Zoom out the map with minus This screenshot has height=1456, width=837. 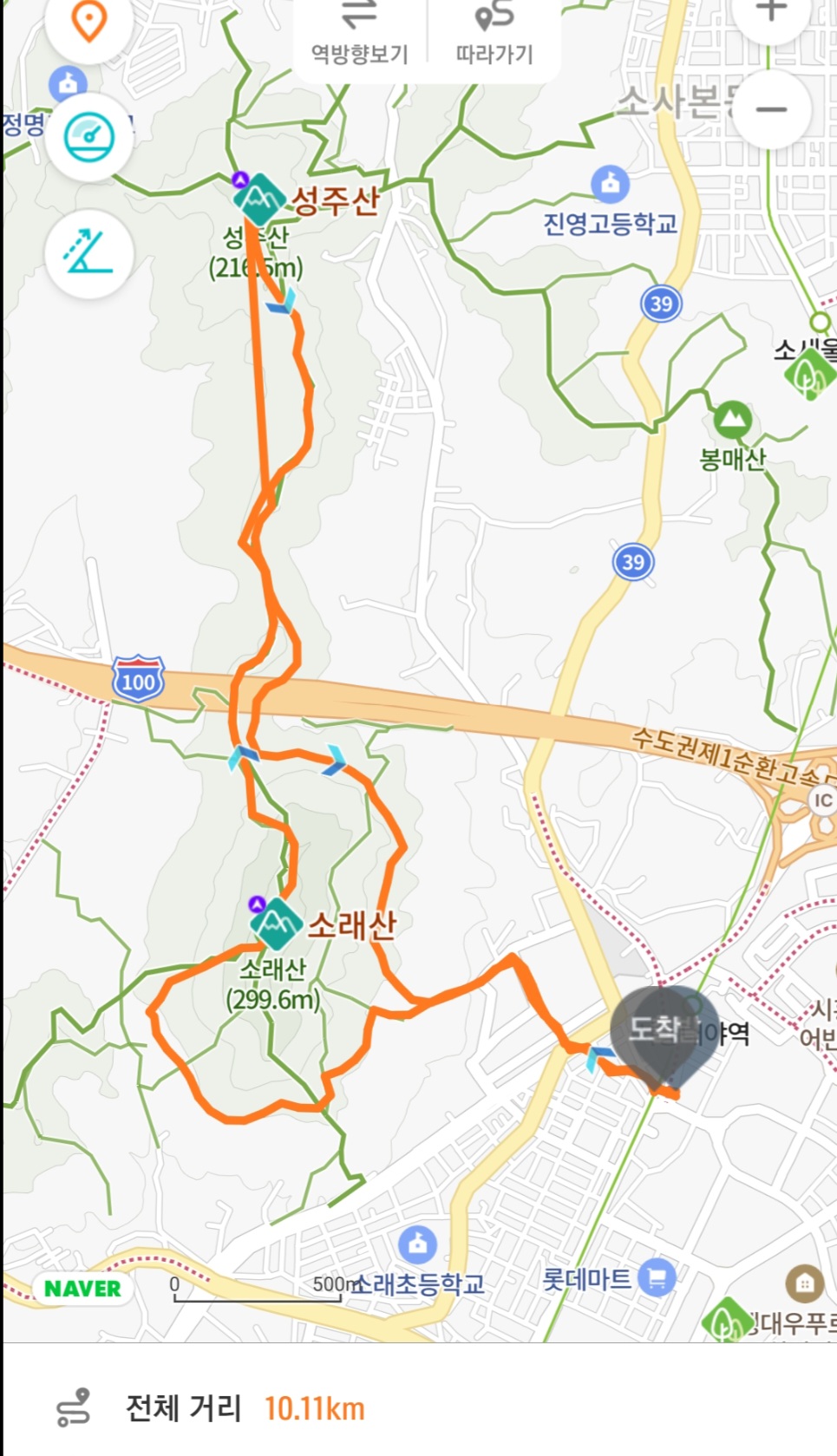(770, 109)
